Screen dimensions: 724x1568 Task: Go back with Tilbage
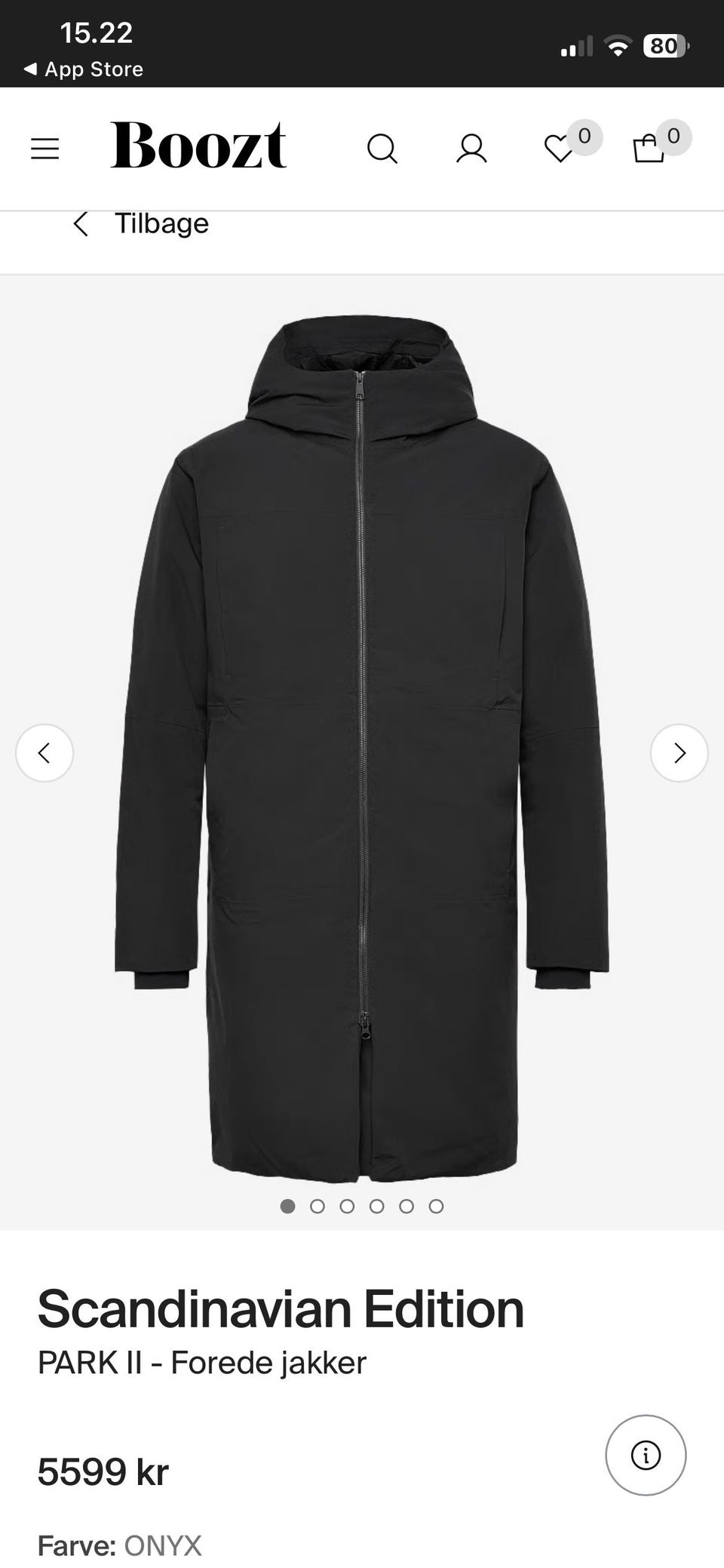click(141, 224)
